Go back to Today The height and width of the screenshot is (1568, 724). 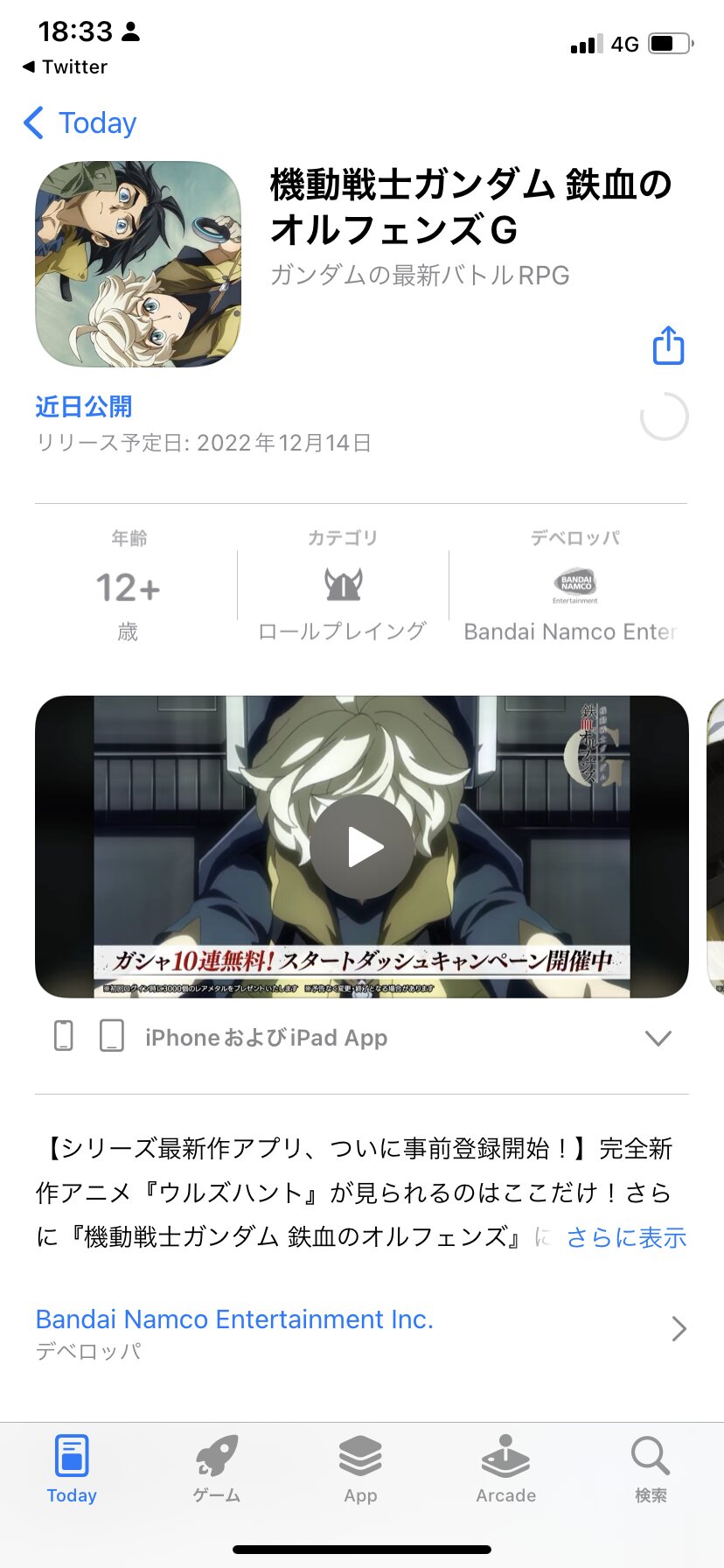click(80, 123)
